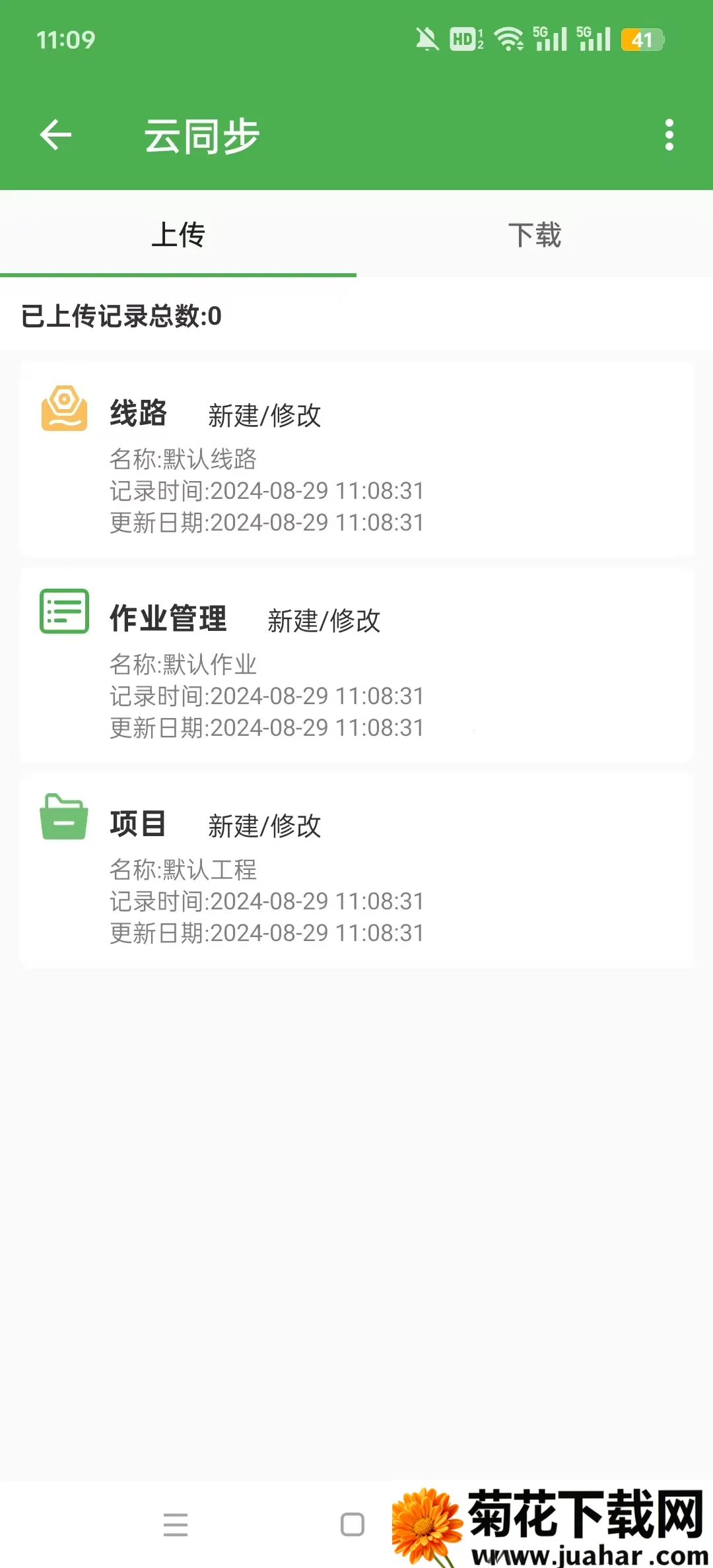Open the 作业管理 record card
Image resolution: width=713 pixels, height=1568 pixels.
coord(356,665)
